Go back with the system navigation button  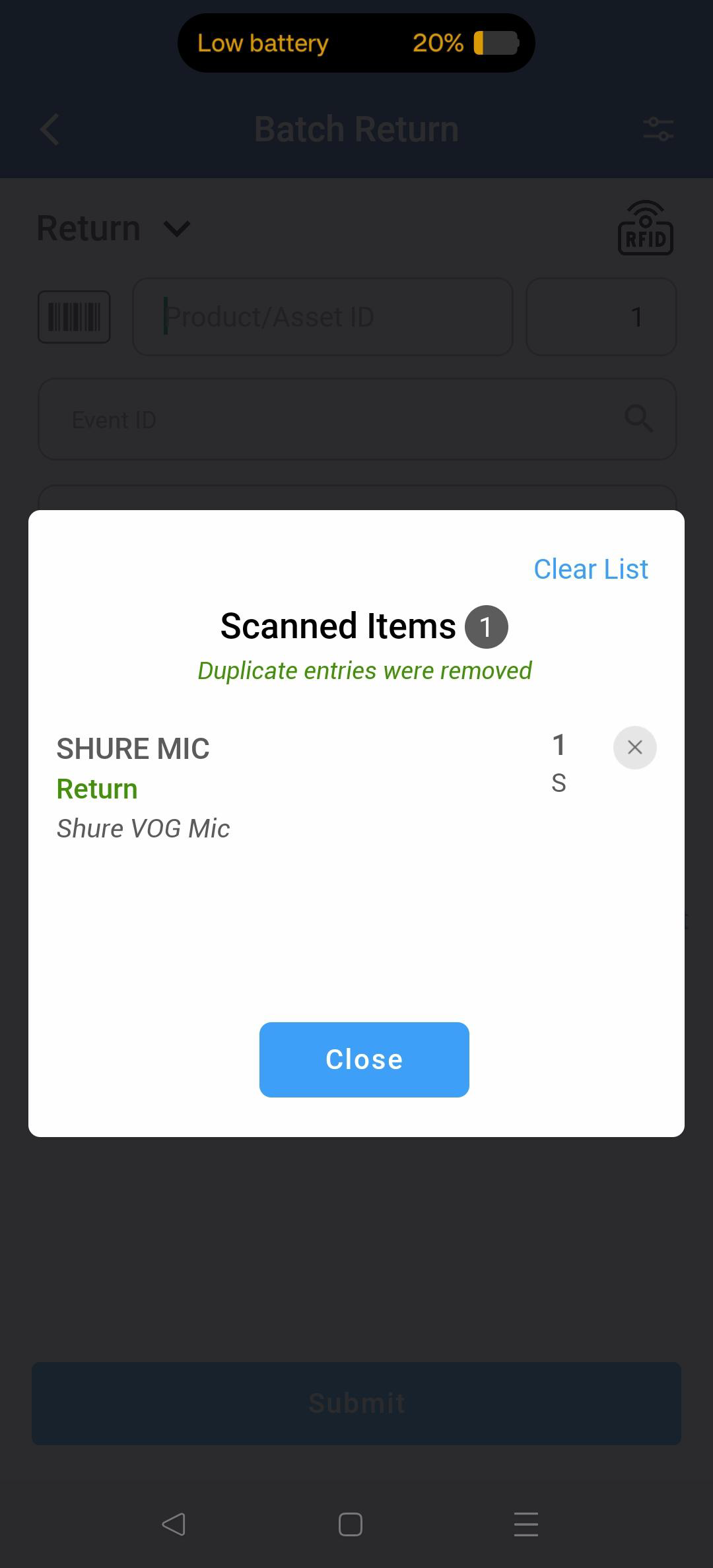click(174, 1524)
